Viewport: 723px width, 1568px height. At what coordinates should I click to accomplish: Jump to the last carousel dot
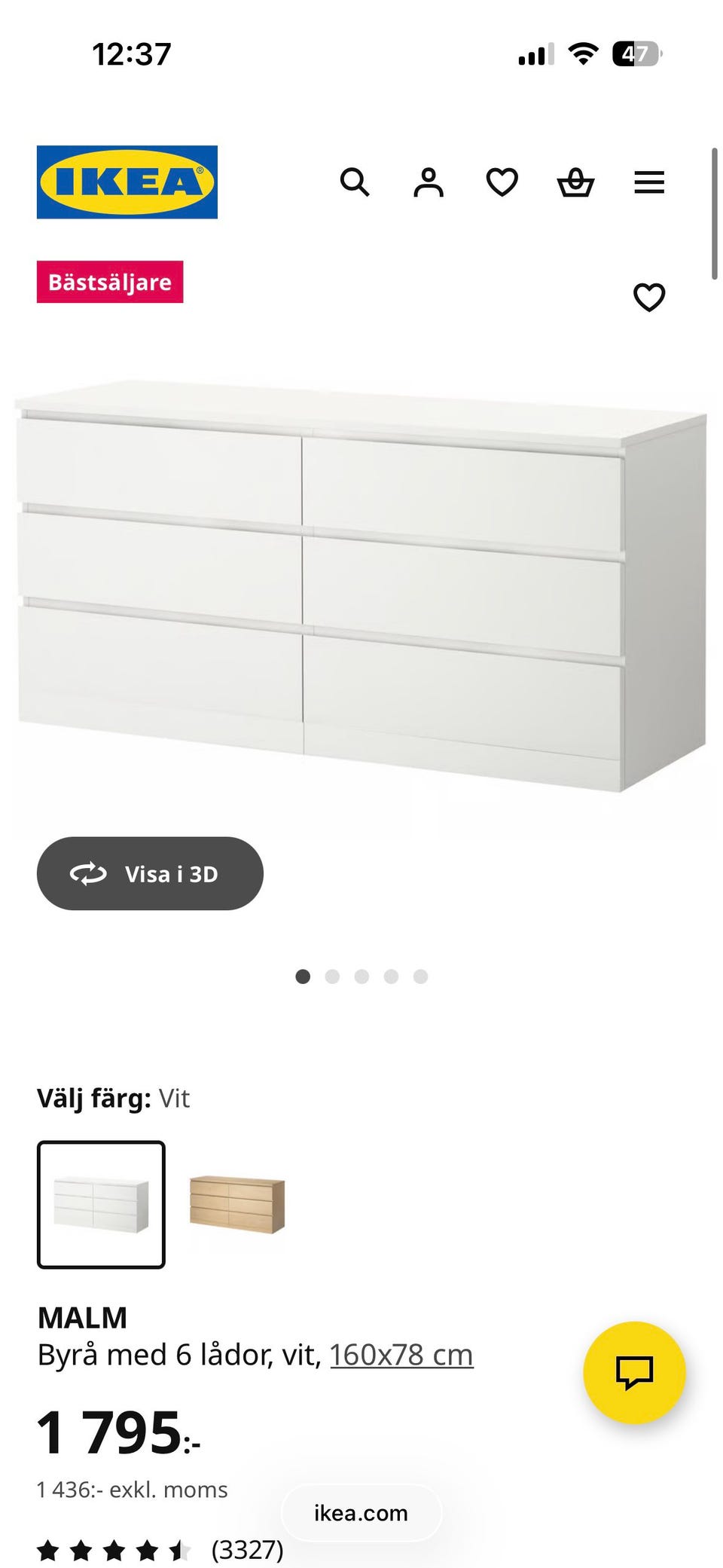pyautogui.click(x=421, y=977)
